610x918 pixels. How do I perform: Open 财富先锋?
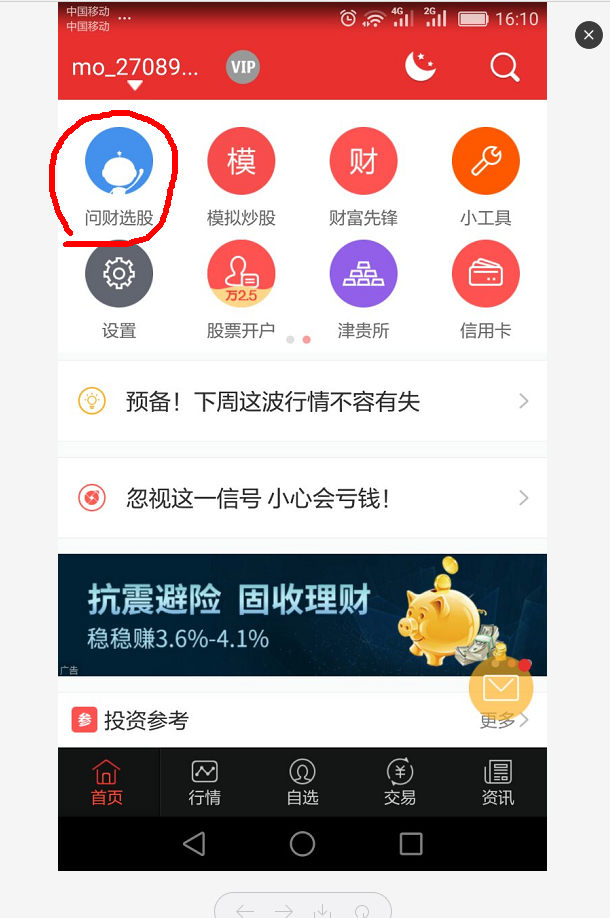[x=363, y=175]
